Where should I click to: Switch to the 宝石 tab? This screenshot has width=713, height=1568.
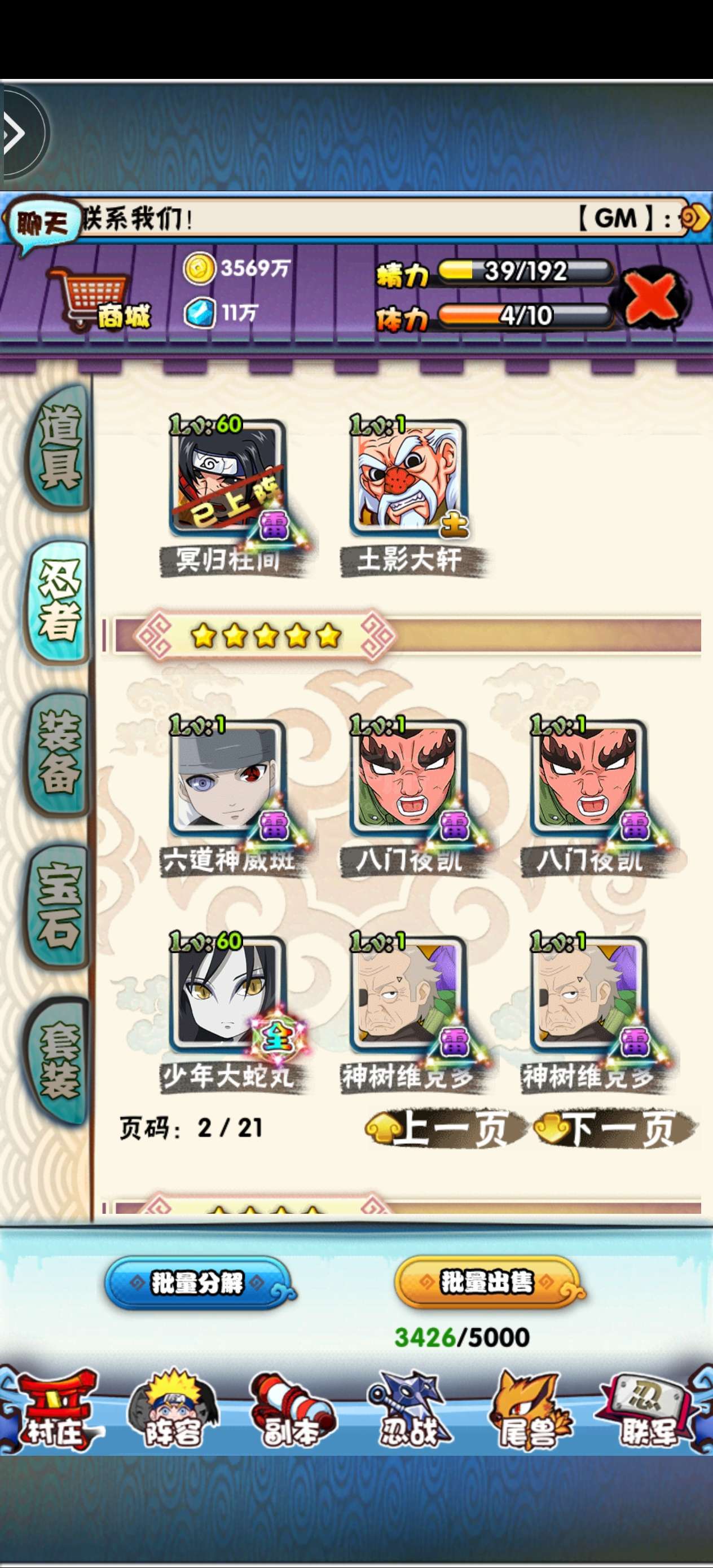pos(59,905)
